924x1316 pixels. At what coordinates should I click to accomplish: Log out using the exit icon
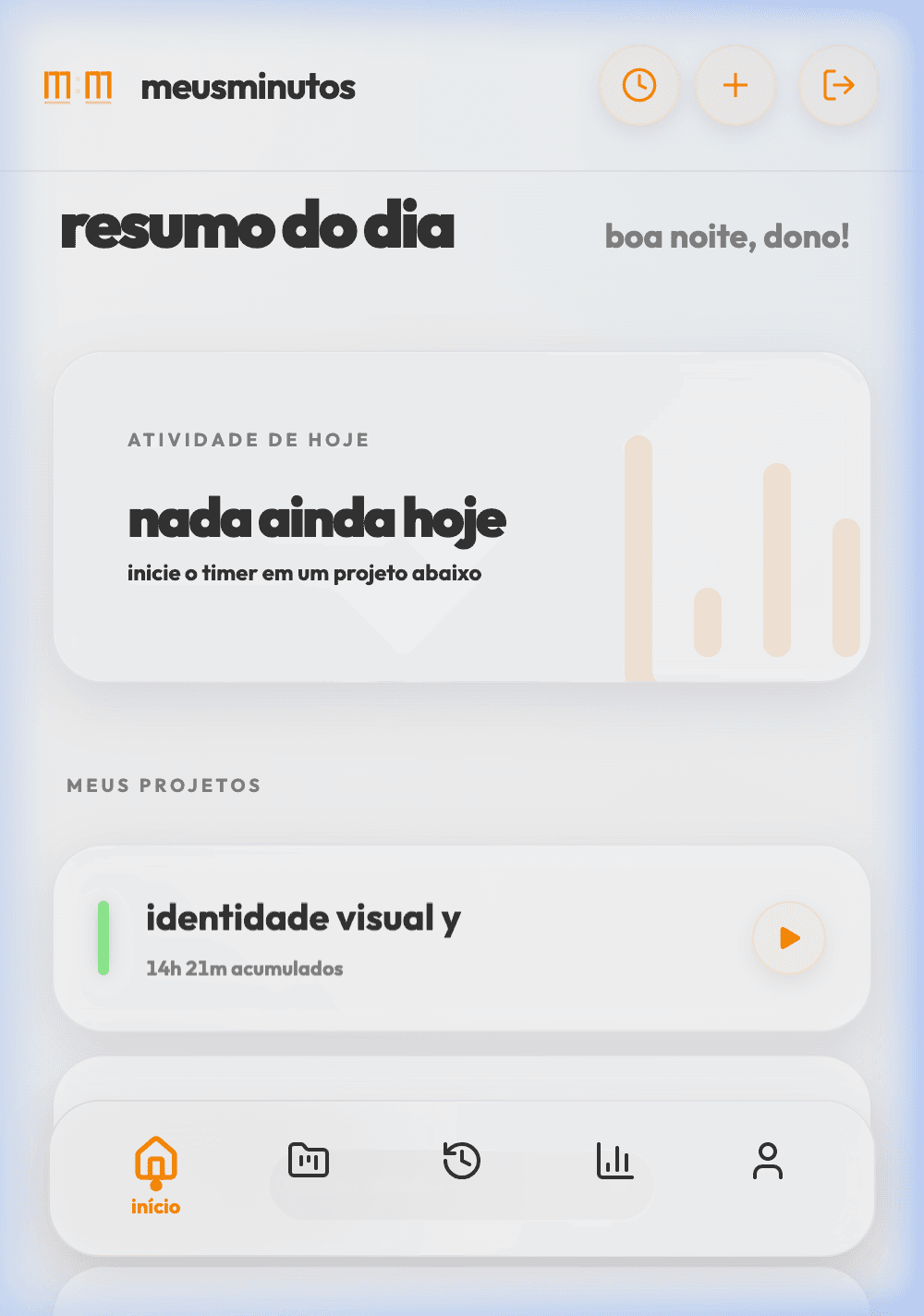[836, 85]
